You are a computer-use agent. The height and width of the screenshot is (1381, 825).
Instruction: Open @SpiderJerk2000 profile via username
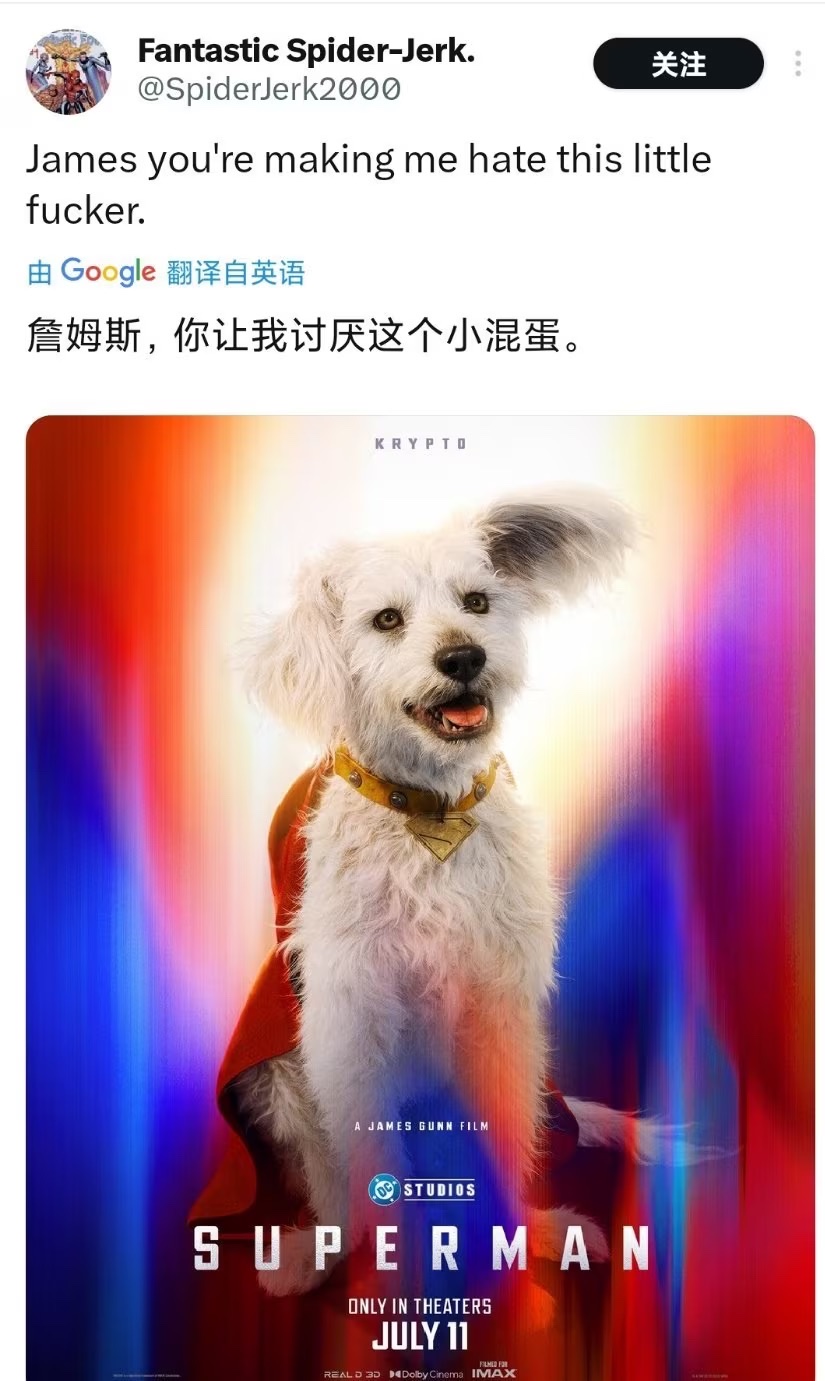pos(268,90)
